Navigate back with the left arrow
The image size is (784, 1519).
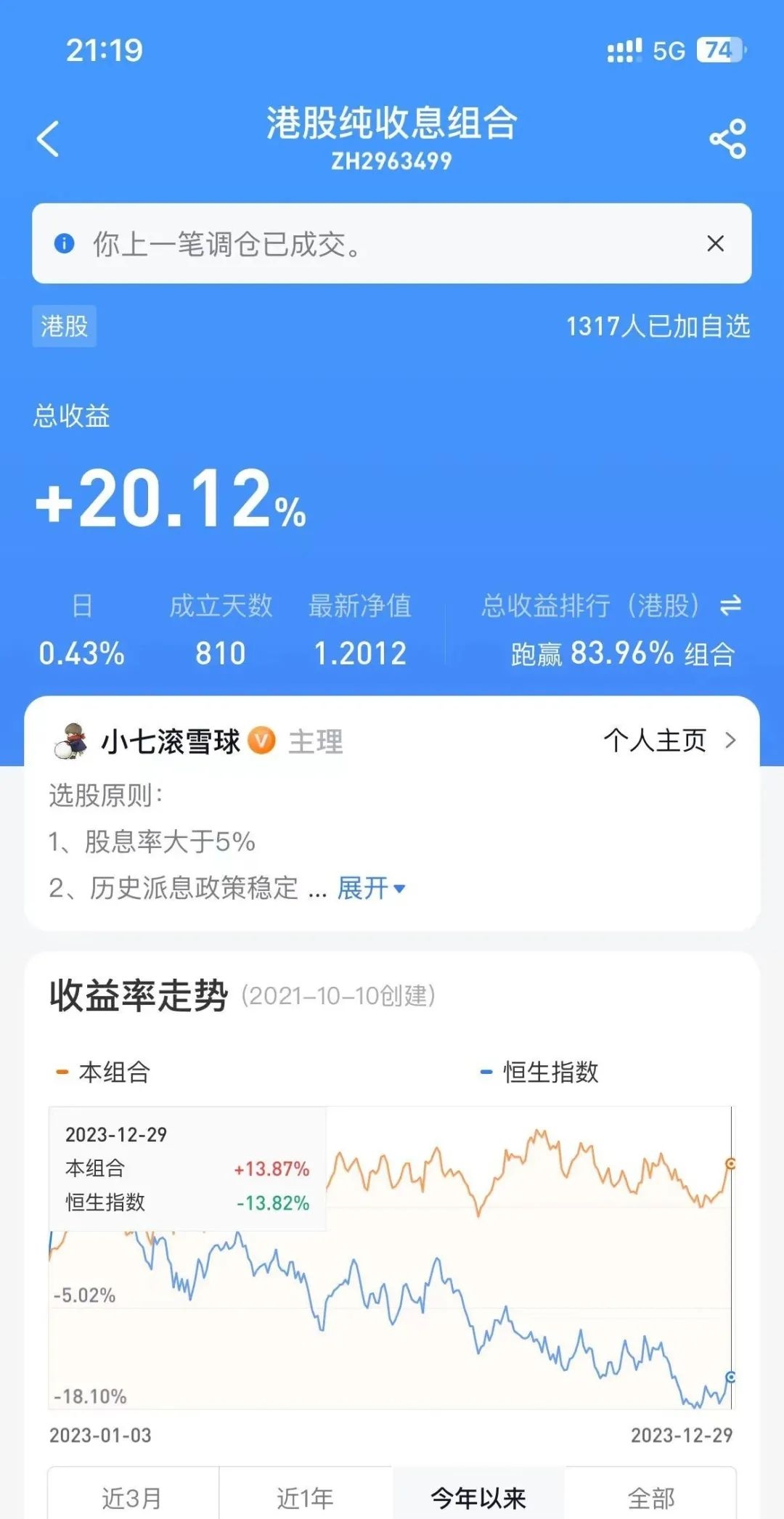coord(48,138)
